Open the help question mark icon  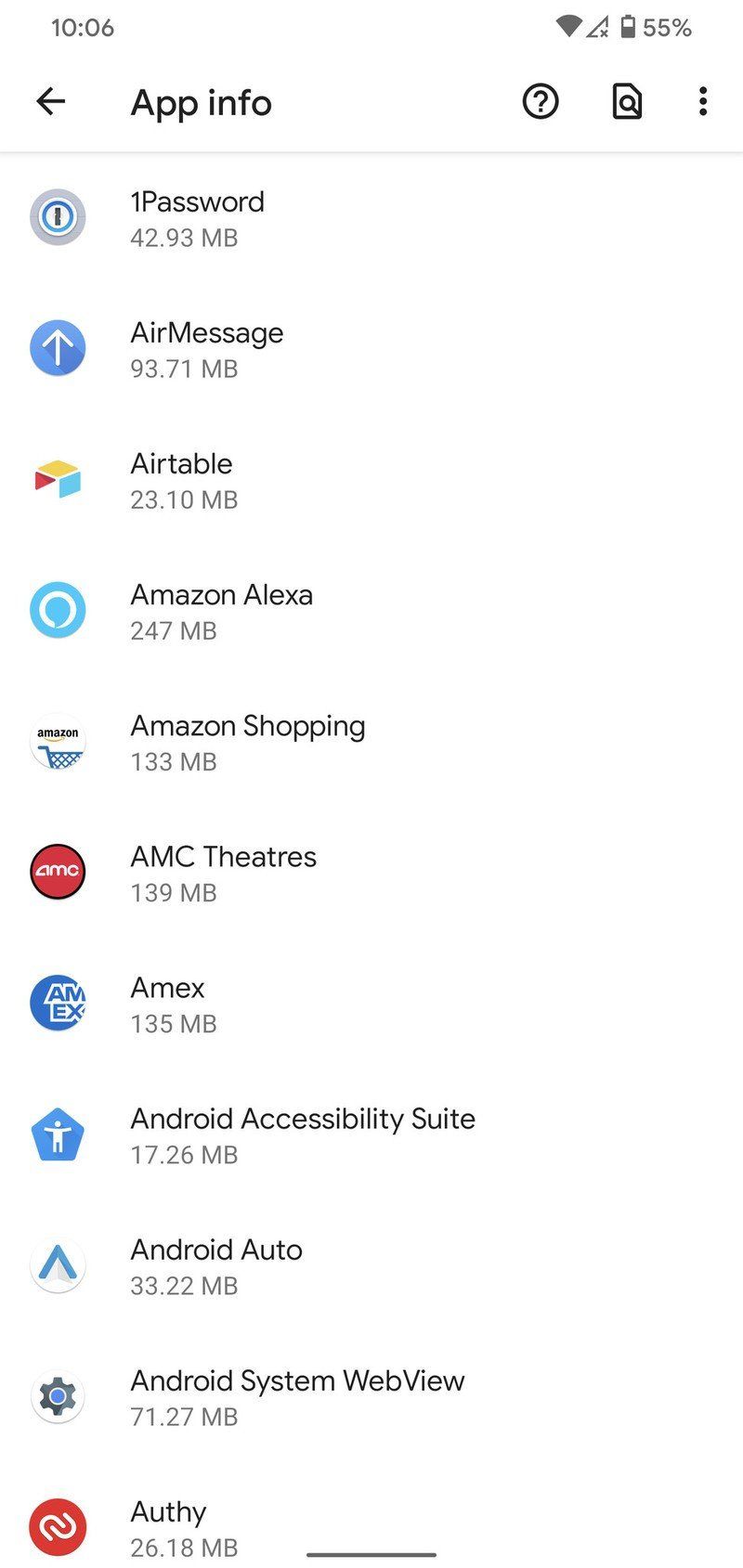click(x=540, y=102)
